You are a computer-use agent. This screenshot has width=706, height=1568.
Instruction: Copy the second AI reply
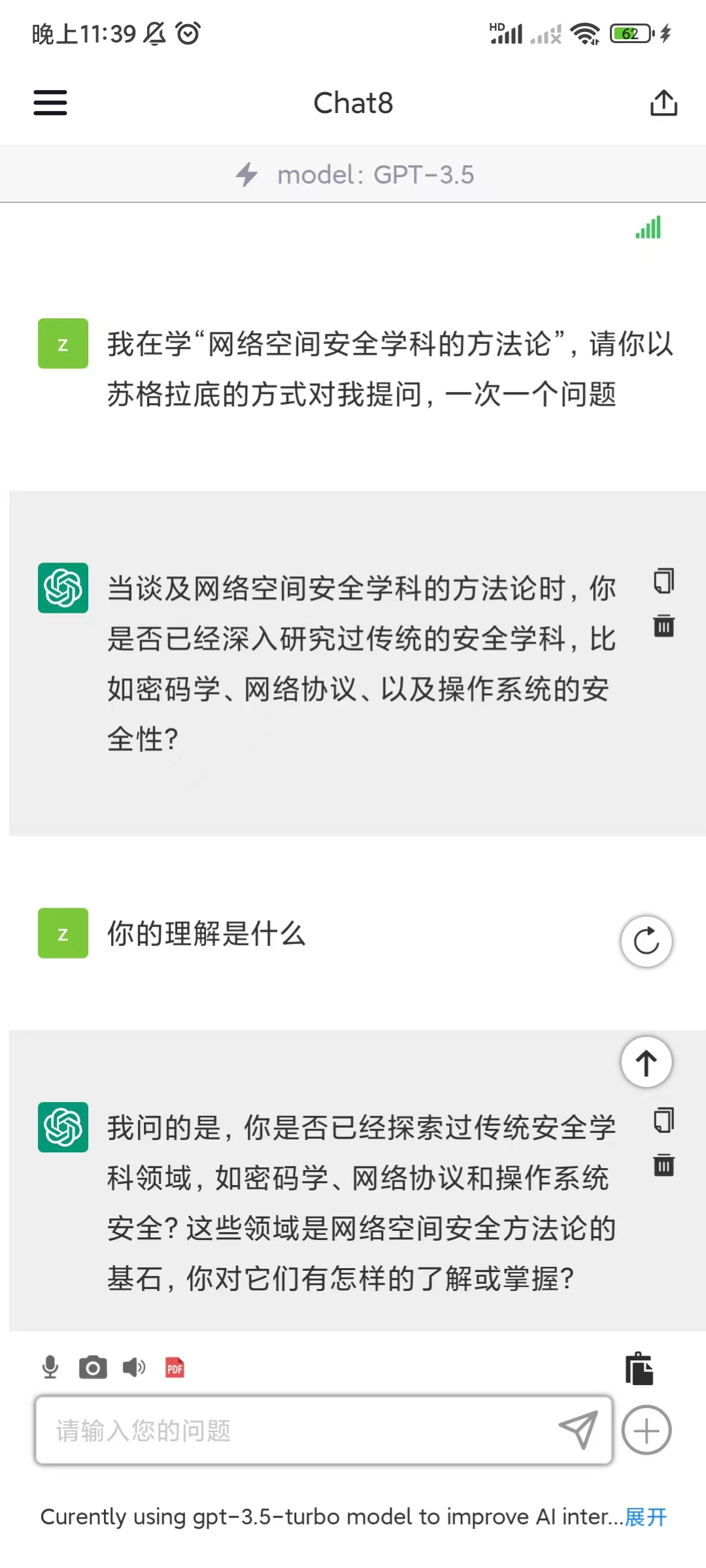click(664, 1120)
